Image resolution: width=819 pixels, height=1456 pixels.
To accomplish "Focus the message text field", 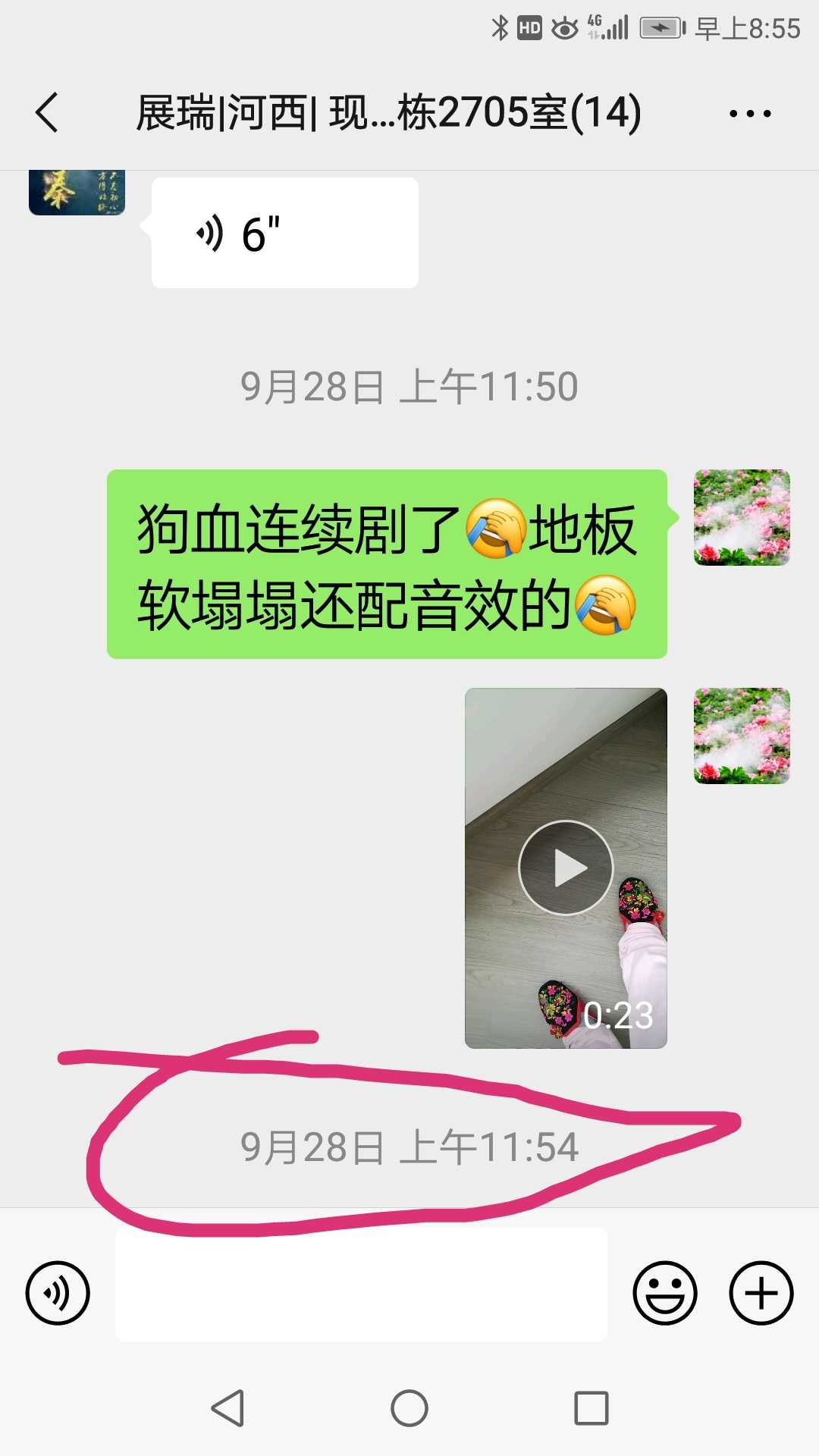I will tap(361, 1285).
